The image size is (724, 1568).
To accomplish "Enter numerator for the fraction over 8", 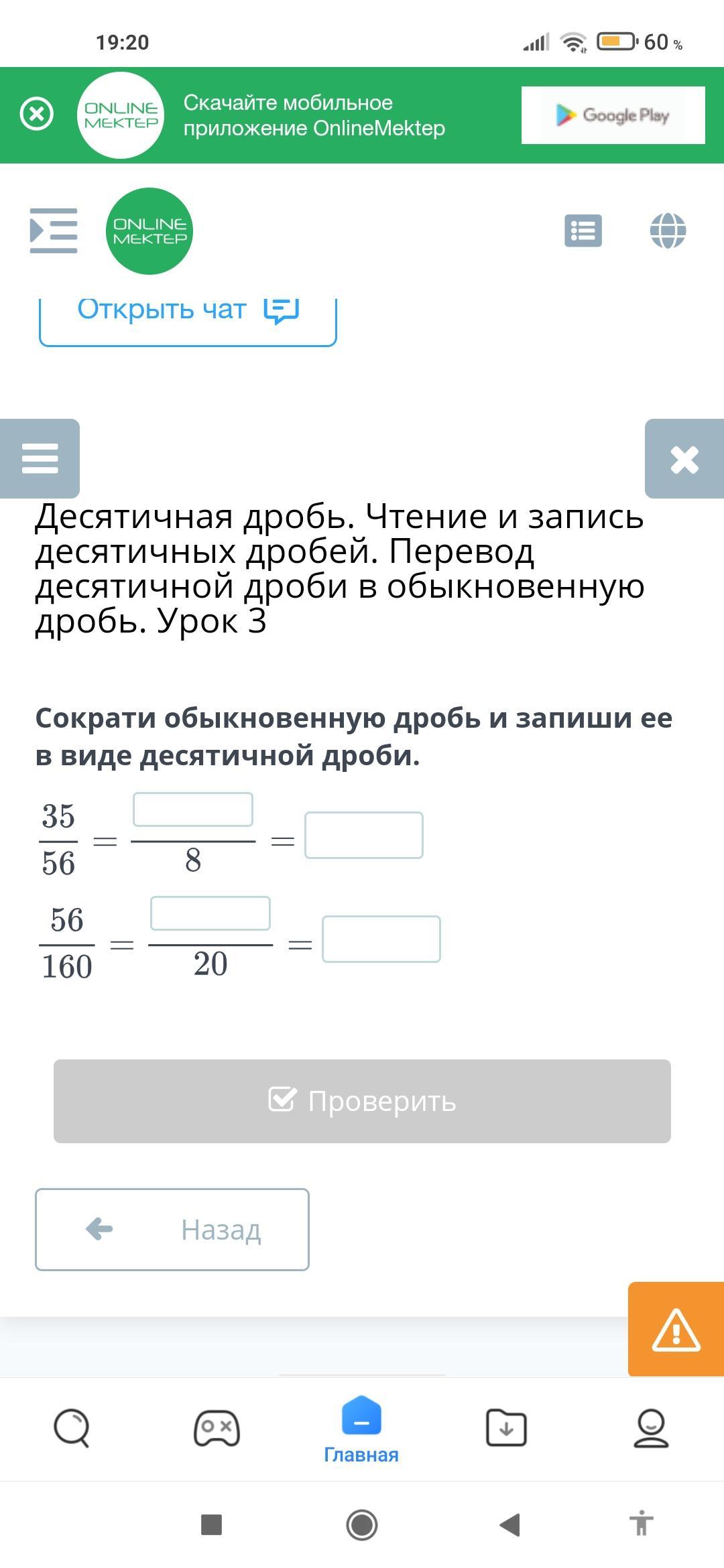I will click(193, 809).
